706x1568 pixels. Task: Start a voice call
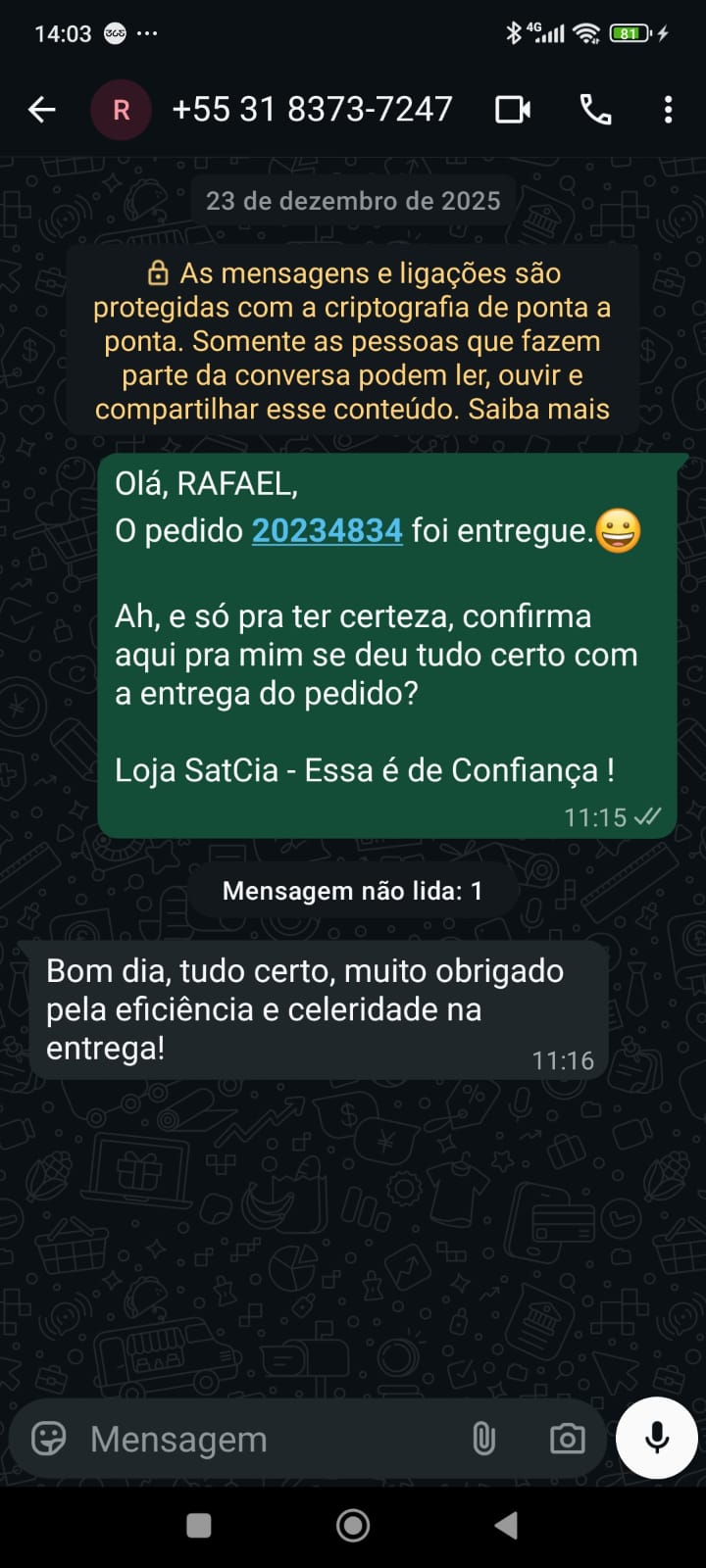[595, 110]
